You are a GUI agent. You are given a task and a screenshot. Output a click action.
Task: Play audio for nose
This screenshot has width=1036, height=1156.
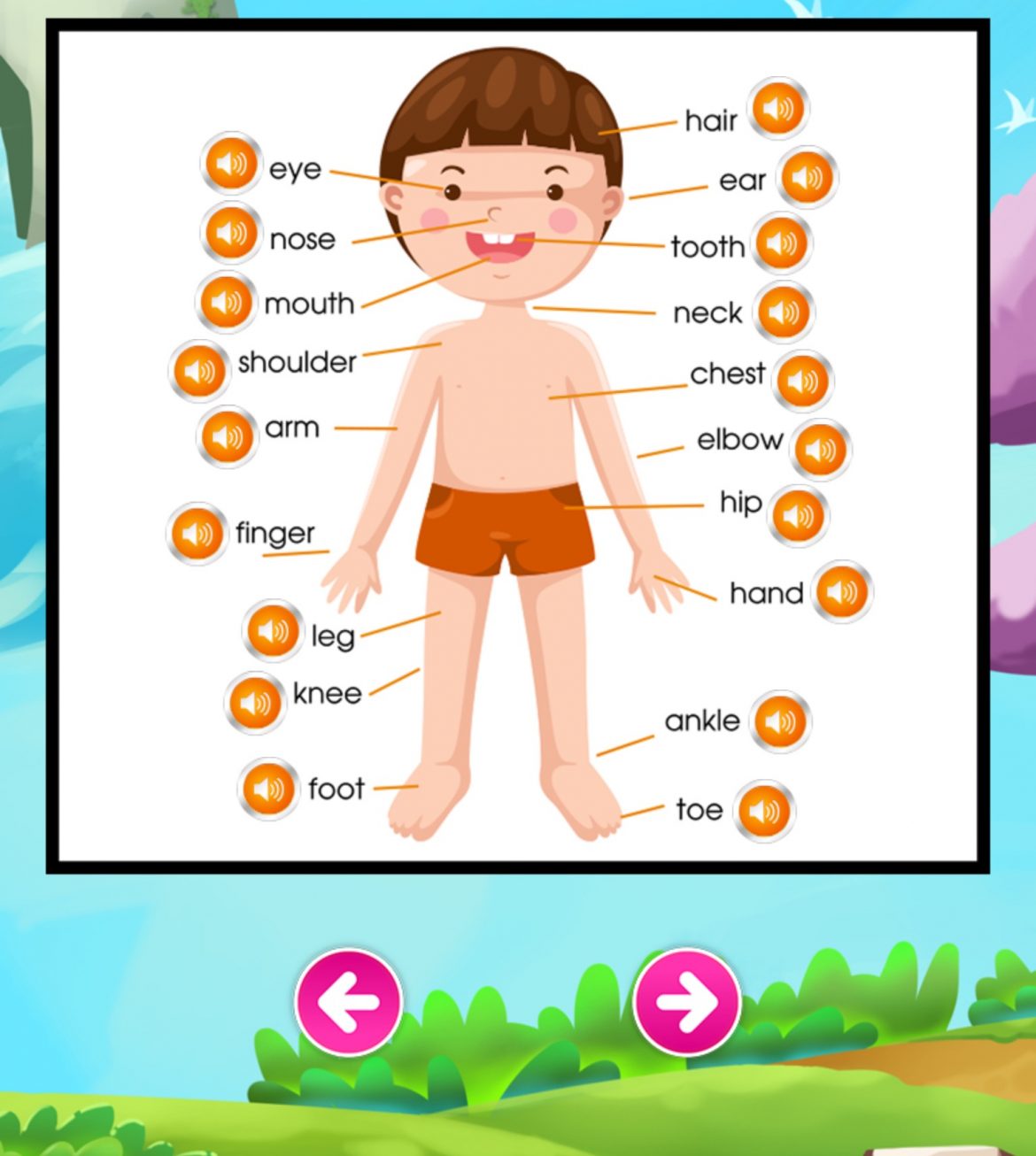230,234
